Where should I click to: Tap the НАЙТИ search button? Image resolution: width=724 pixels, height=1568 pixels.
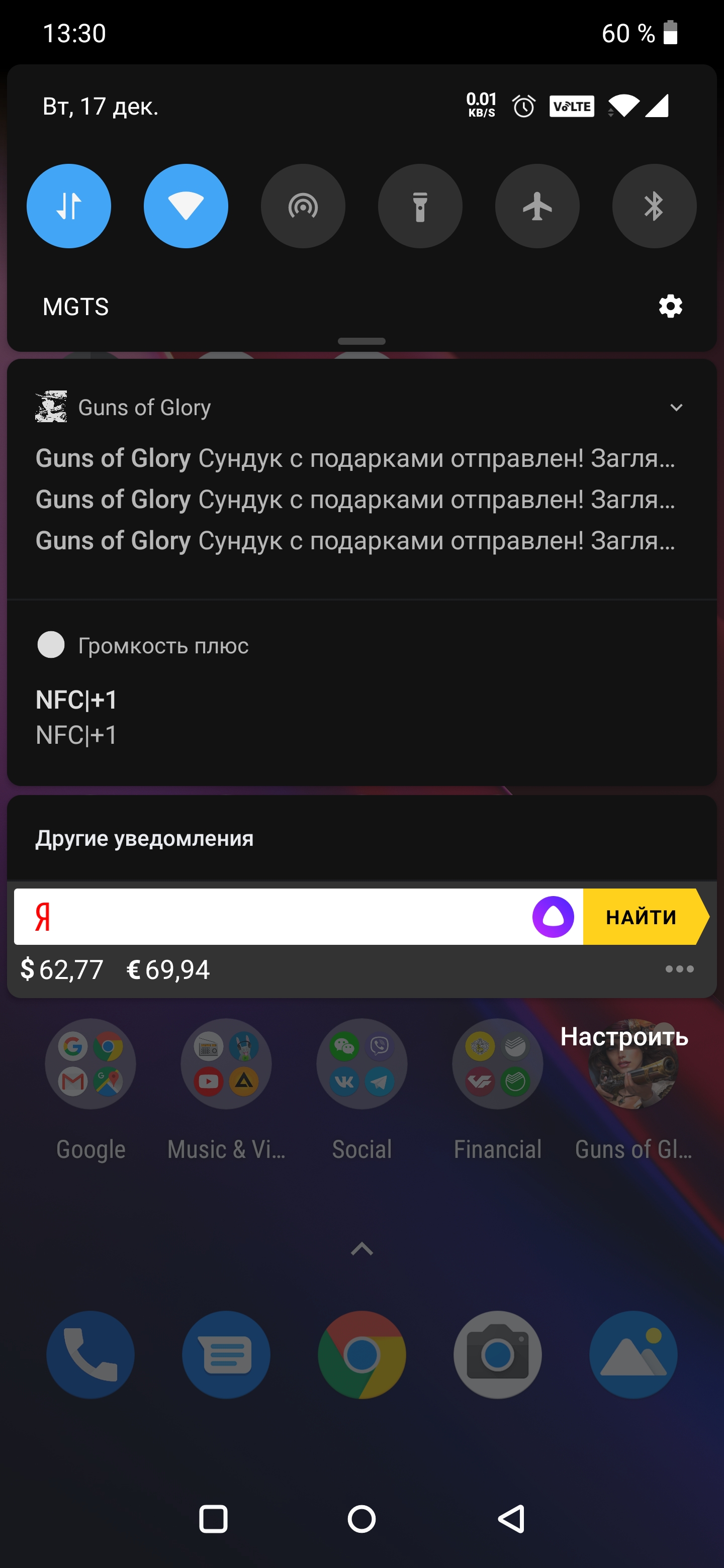(641, 917)
